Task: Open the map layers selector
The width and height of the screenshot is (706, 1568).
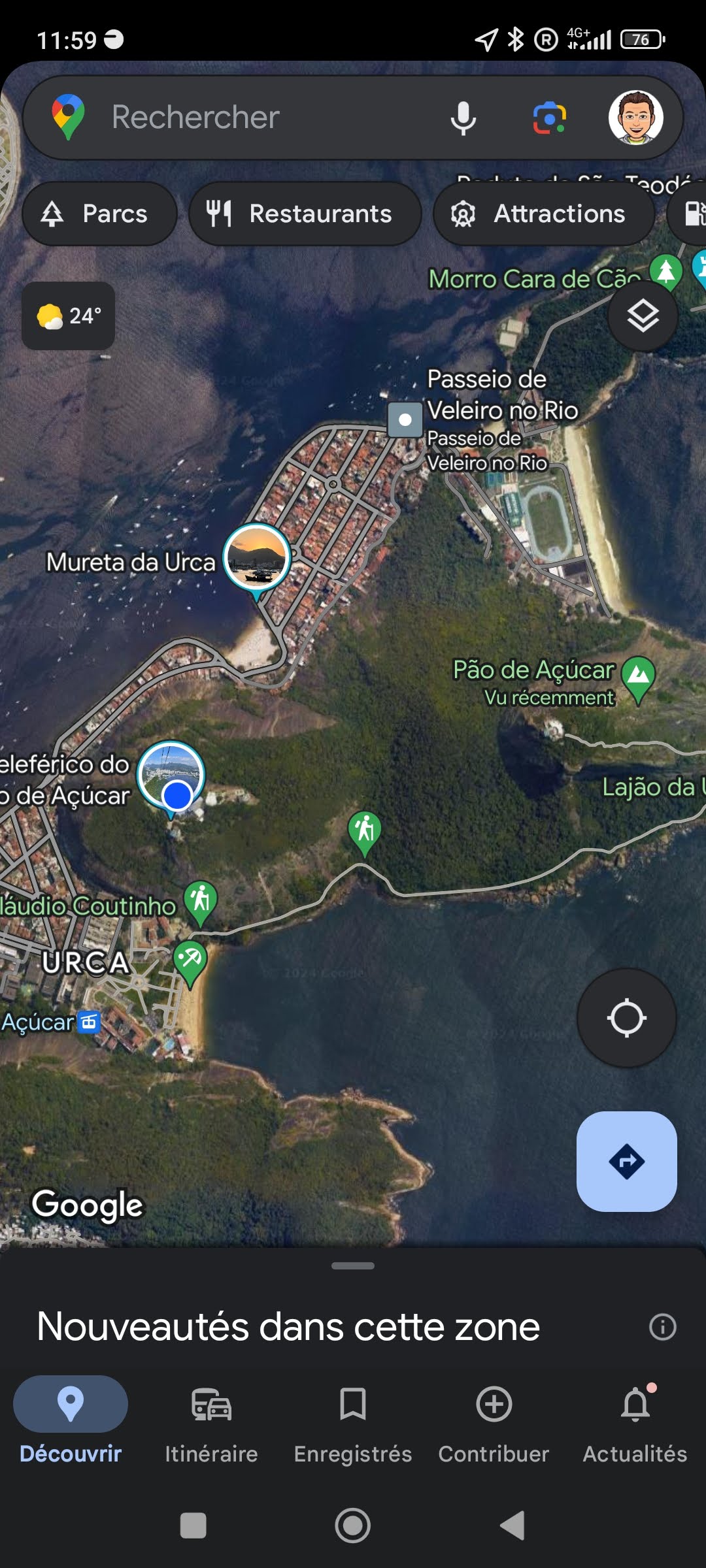Action: 643,316
